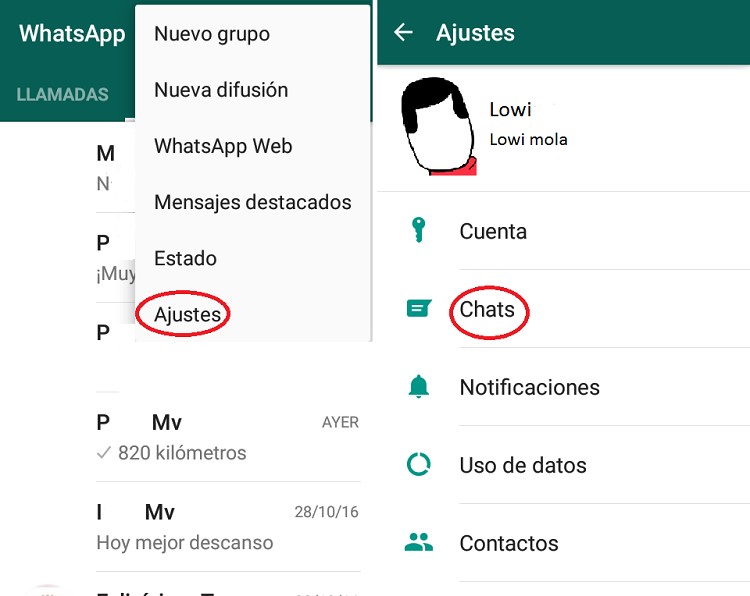
Task: Open the Cuenta settings
Action: tap(493, 231)
